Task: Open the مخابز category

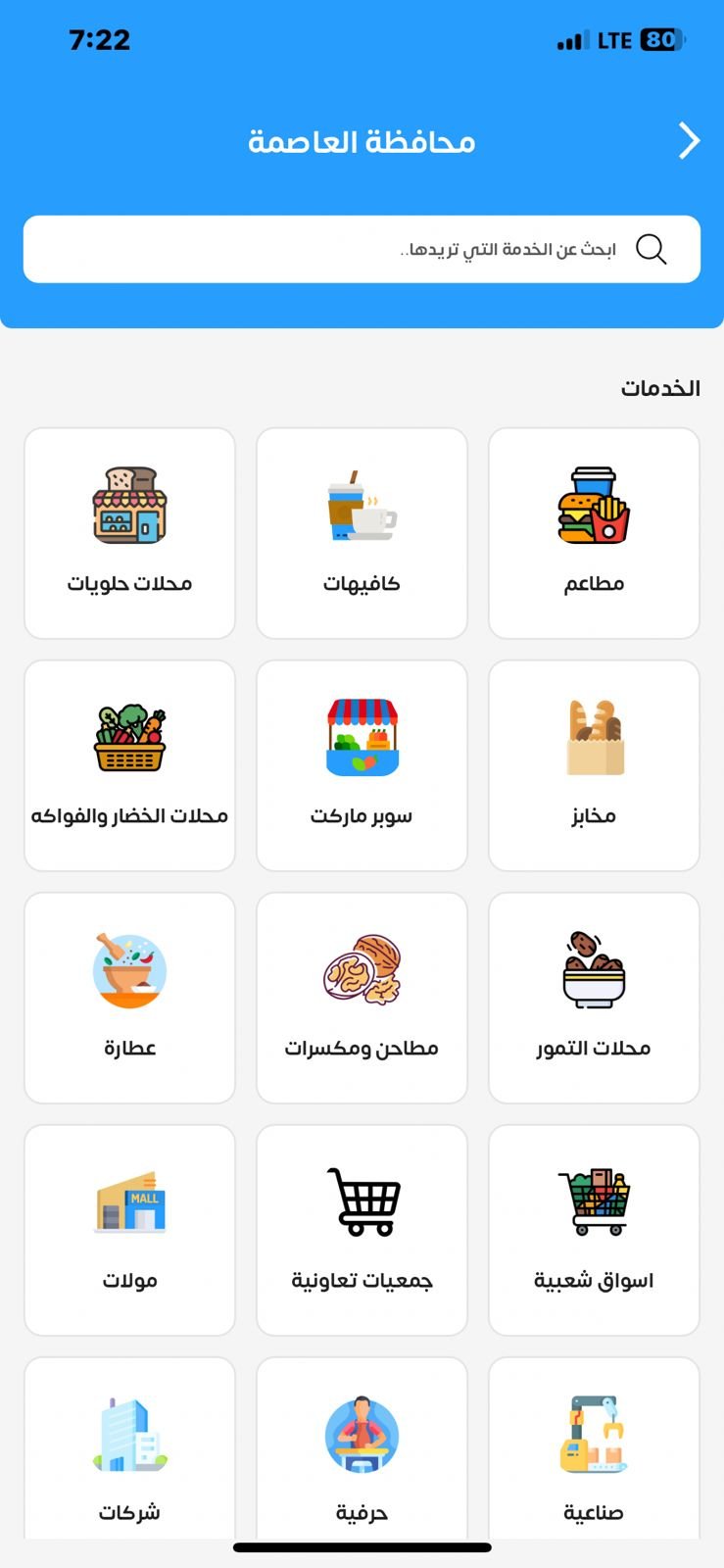Action: click(594, 765)
